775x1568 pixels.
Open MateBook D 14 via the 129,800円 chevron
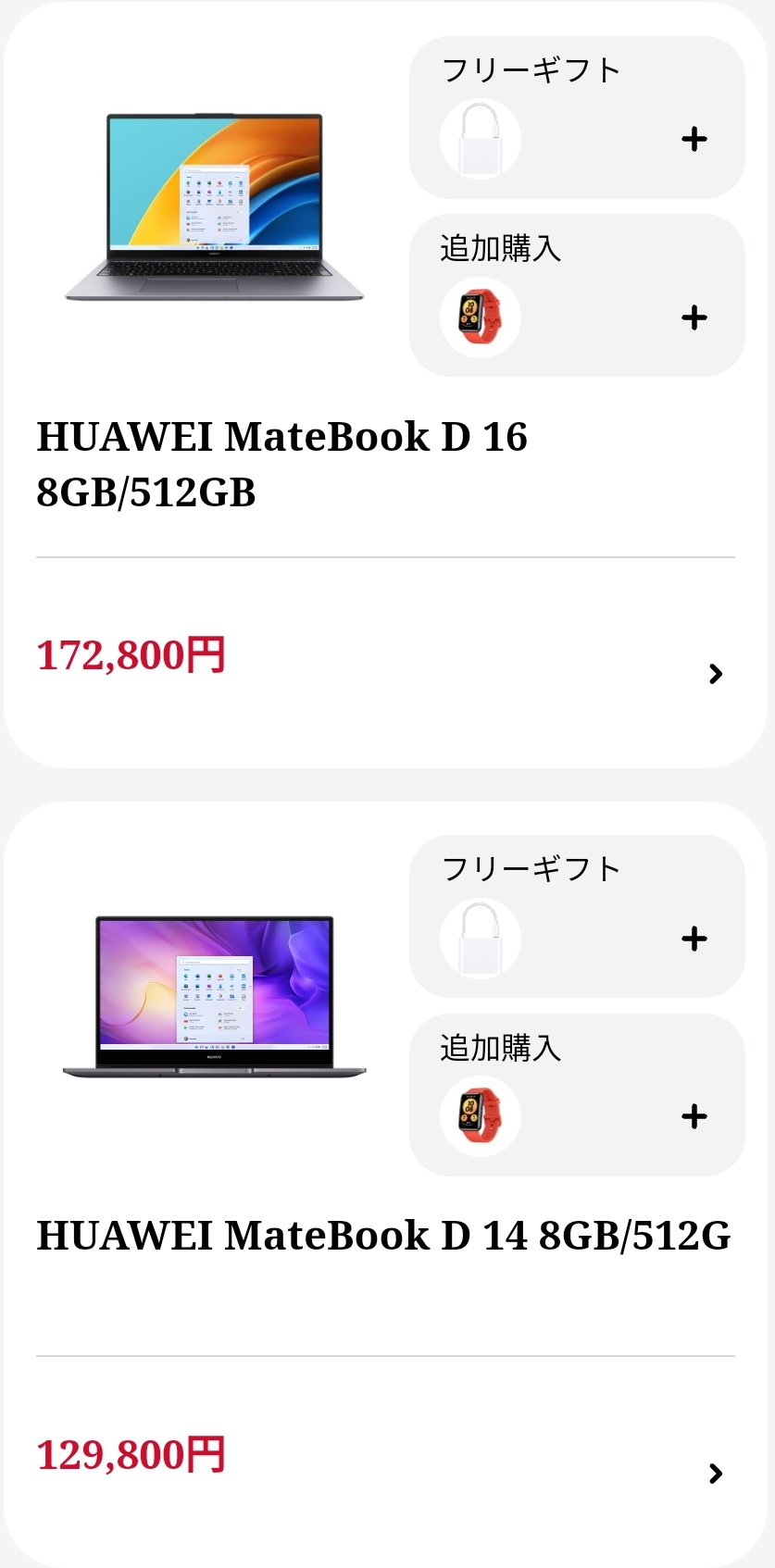[715, 1473]
